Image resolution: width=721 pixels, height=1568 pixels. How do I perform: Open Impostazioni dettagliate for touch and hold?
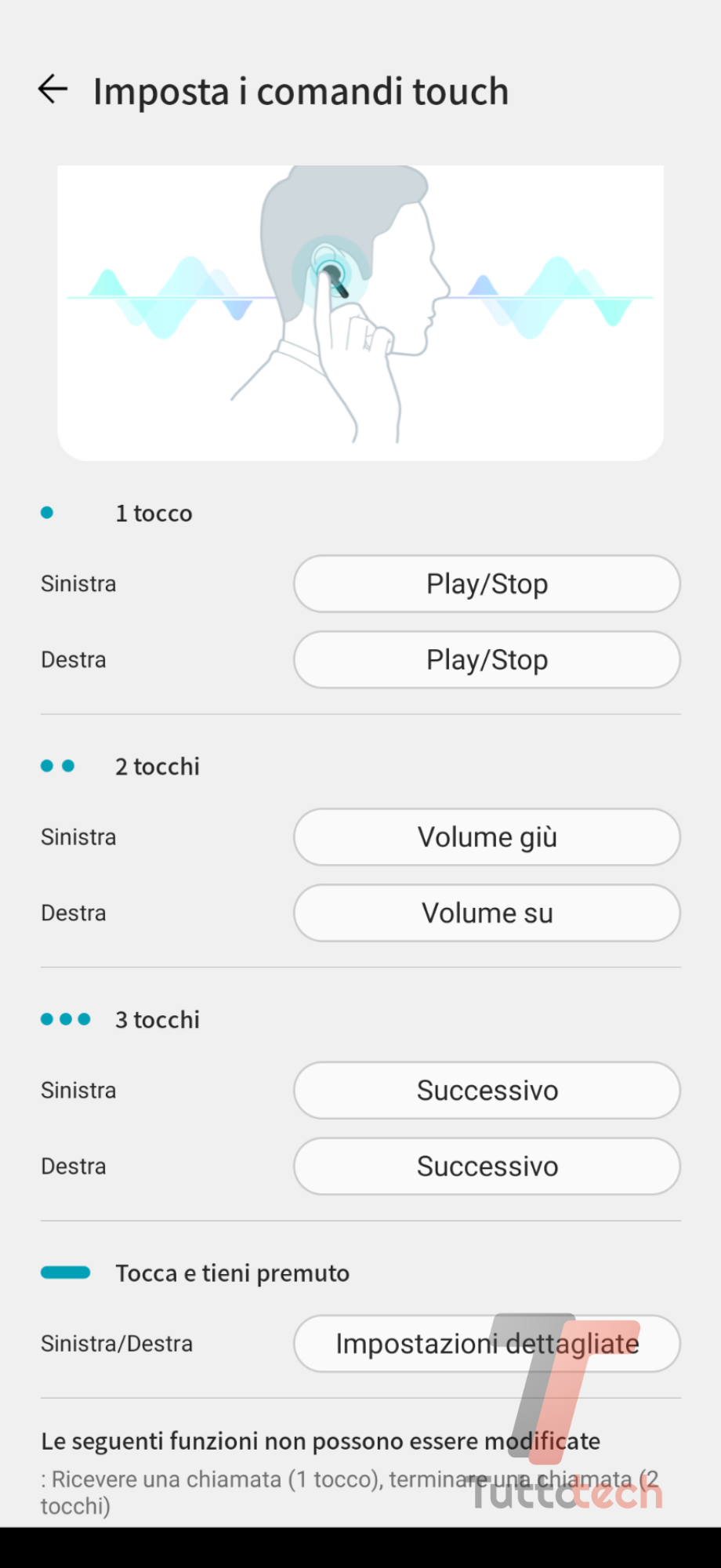[x=487, y=1344]
